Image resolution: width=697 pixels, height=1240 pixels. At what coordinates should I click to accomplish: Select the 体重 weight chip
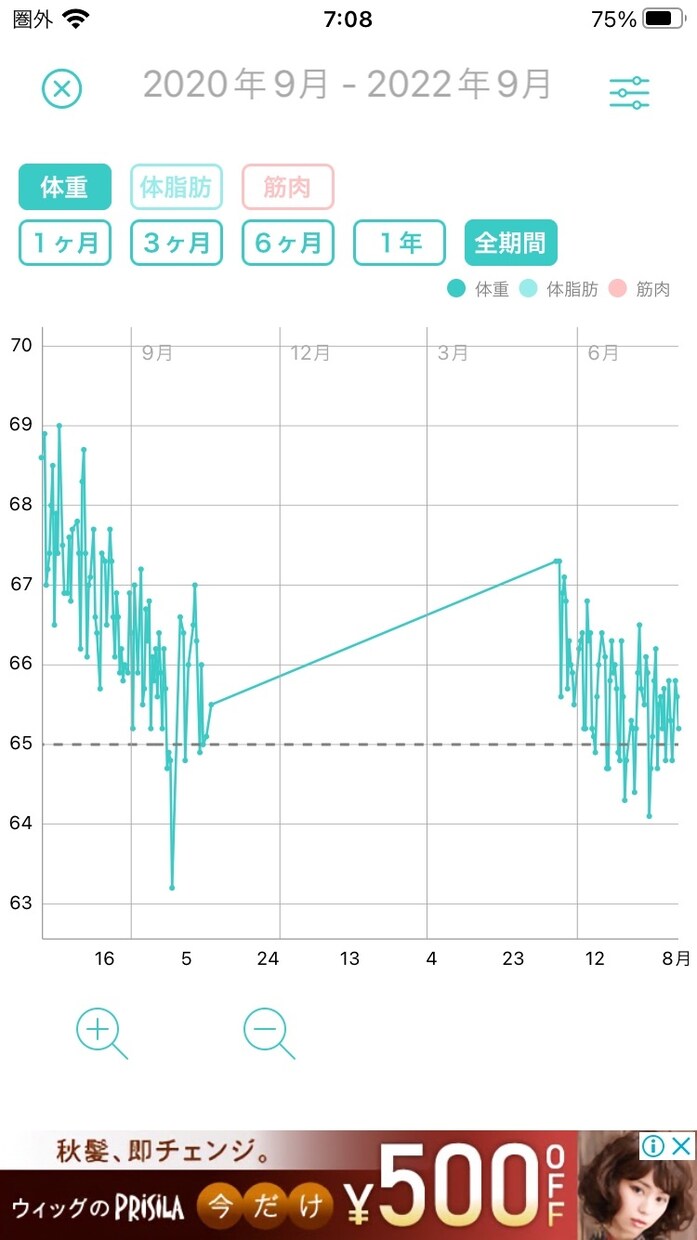coord(65,187)
